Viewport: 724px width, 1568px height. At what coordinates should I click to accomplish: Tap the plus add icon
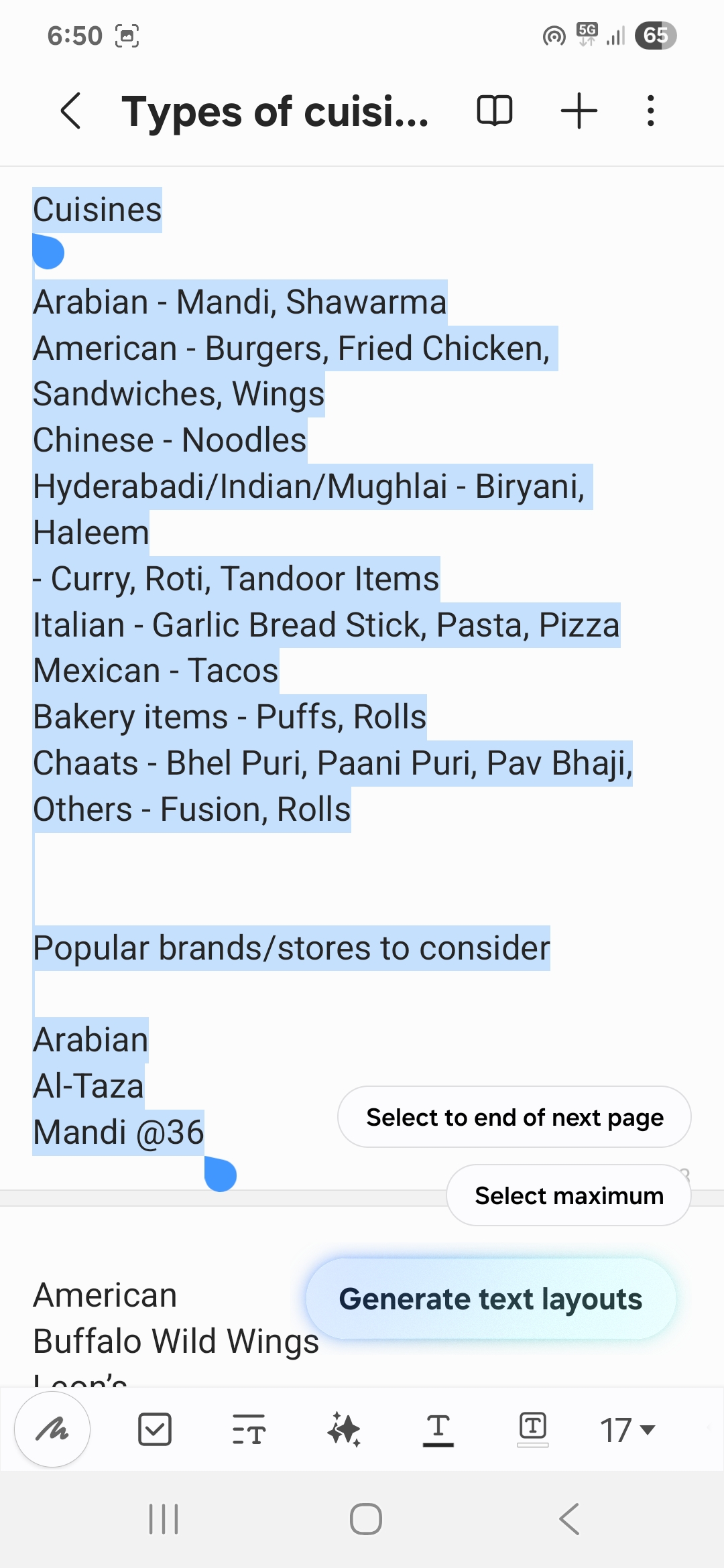[x=579, y=111]
